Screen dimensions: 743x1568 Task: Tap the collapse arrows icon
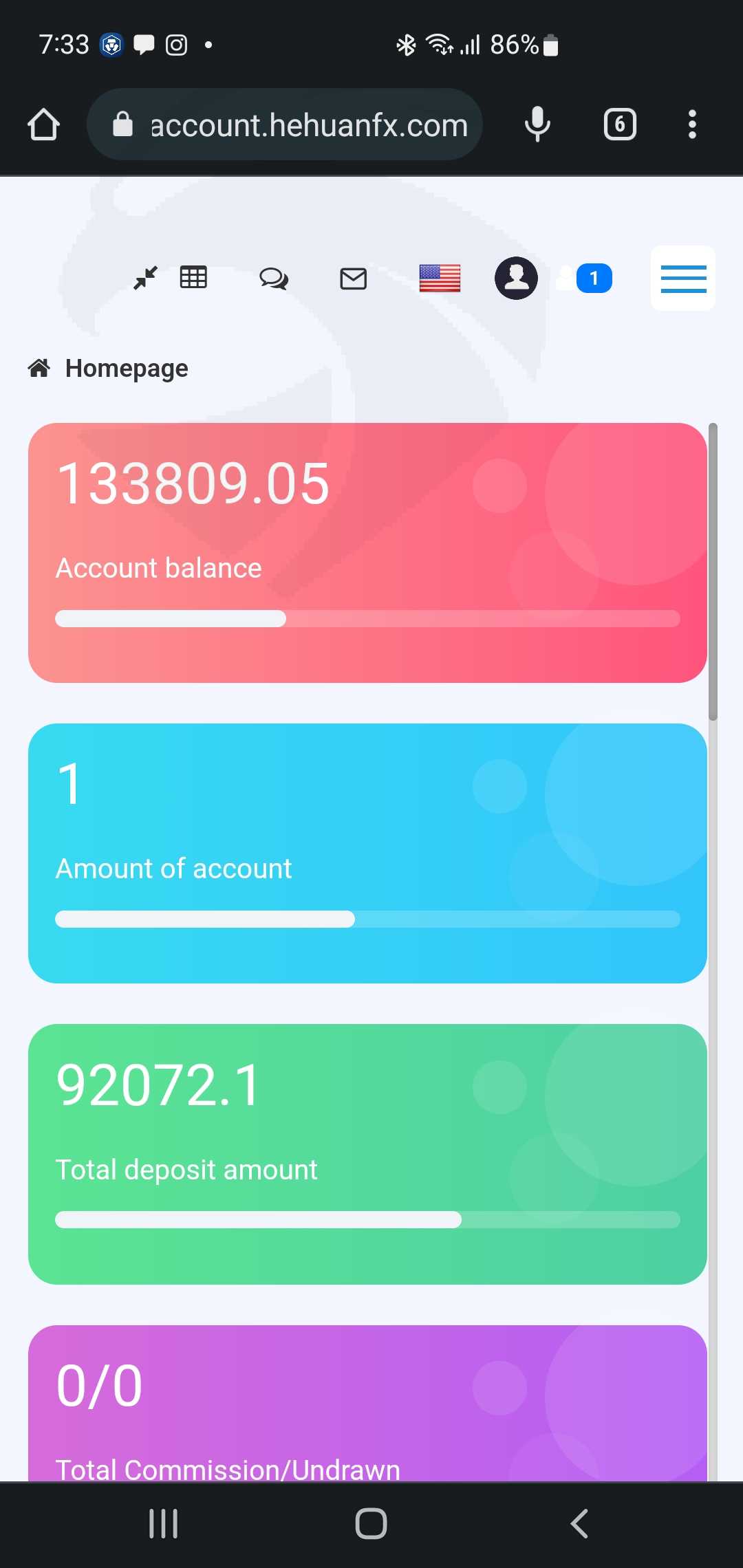click(x=145, y=278)
